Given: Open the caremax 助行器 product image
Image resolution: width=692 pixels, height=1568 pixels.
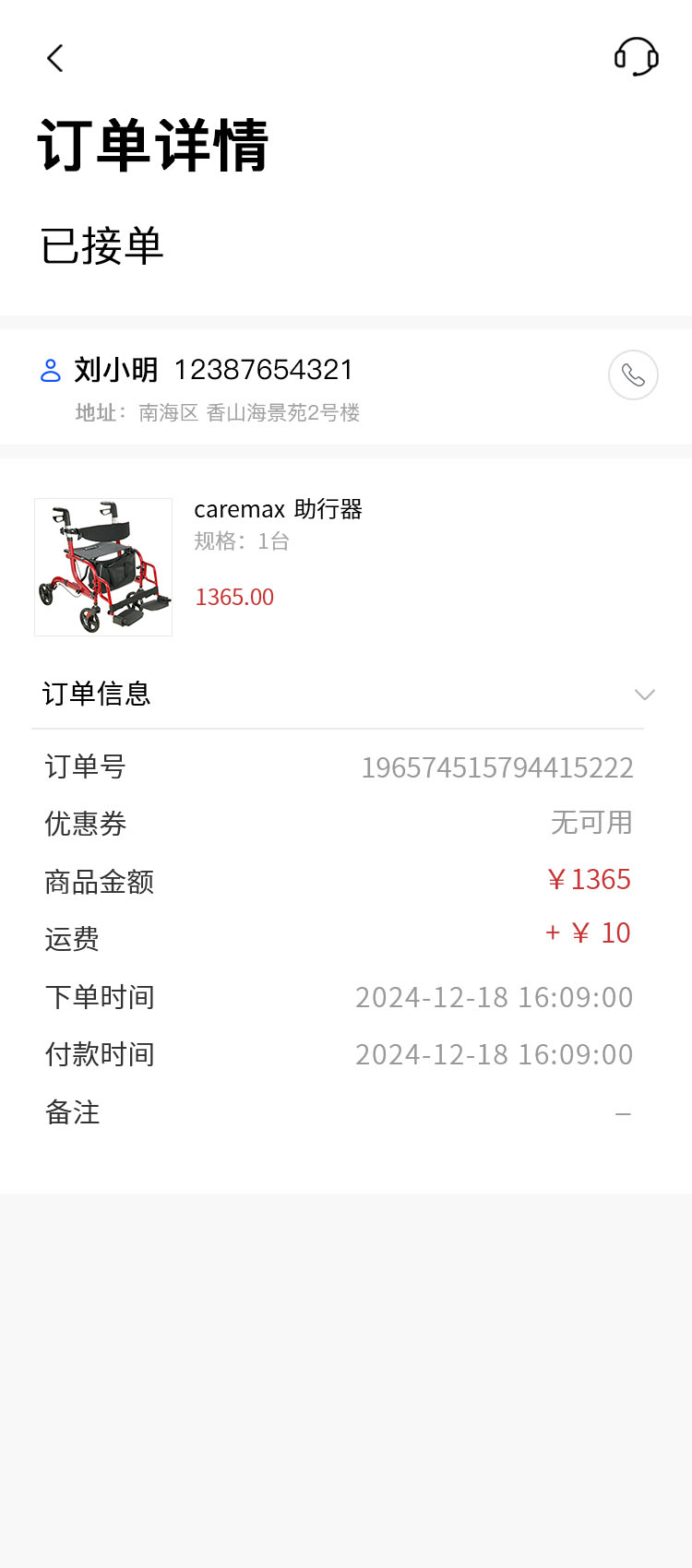Looking at the screenshot, I should 103,567.
